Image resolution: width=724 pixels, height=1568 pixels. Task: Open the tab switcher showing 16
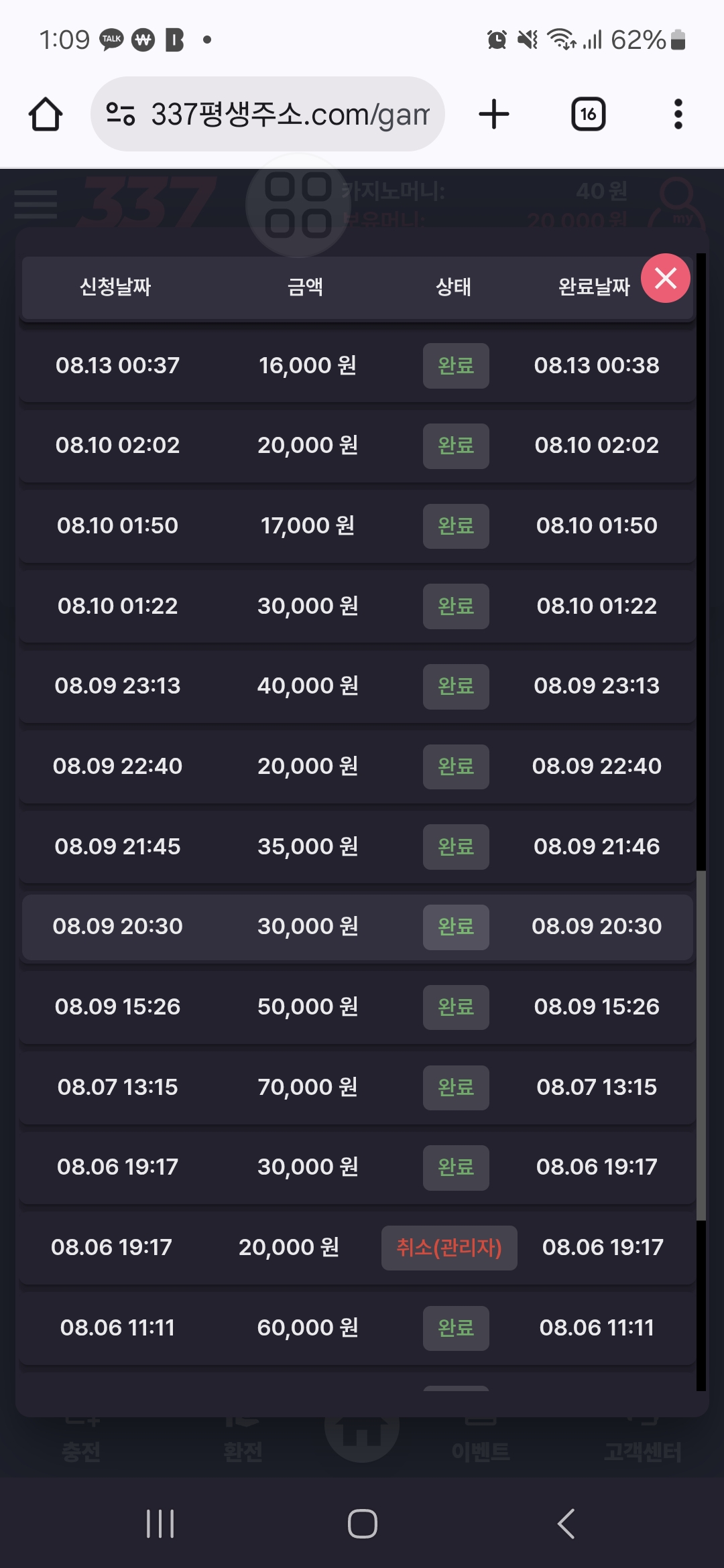click(589, 114)
